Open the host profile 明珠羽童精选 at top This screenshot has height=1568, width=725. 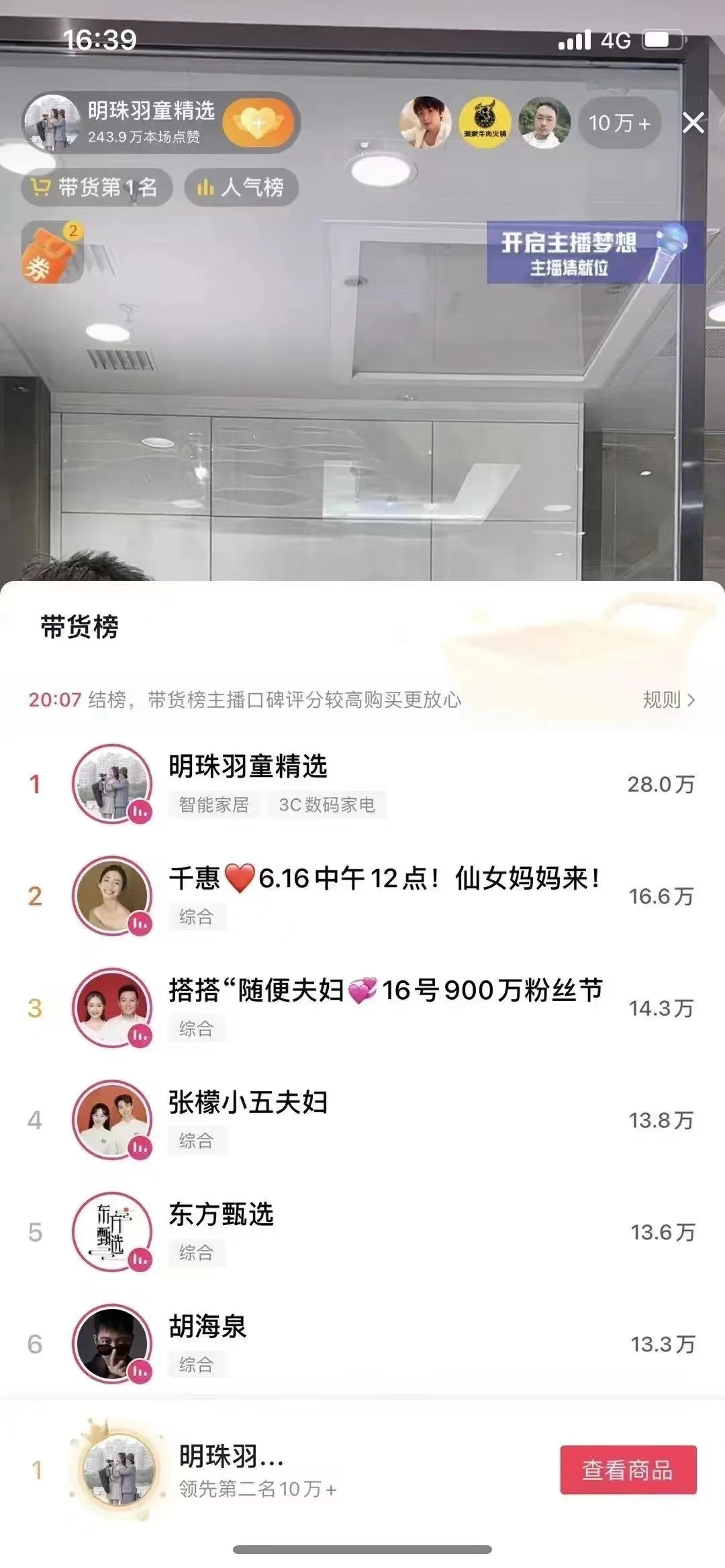tap(121, 123)
